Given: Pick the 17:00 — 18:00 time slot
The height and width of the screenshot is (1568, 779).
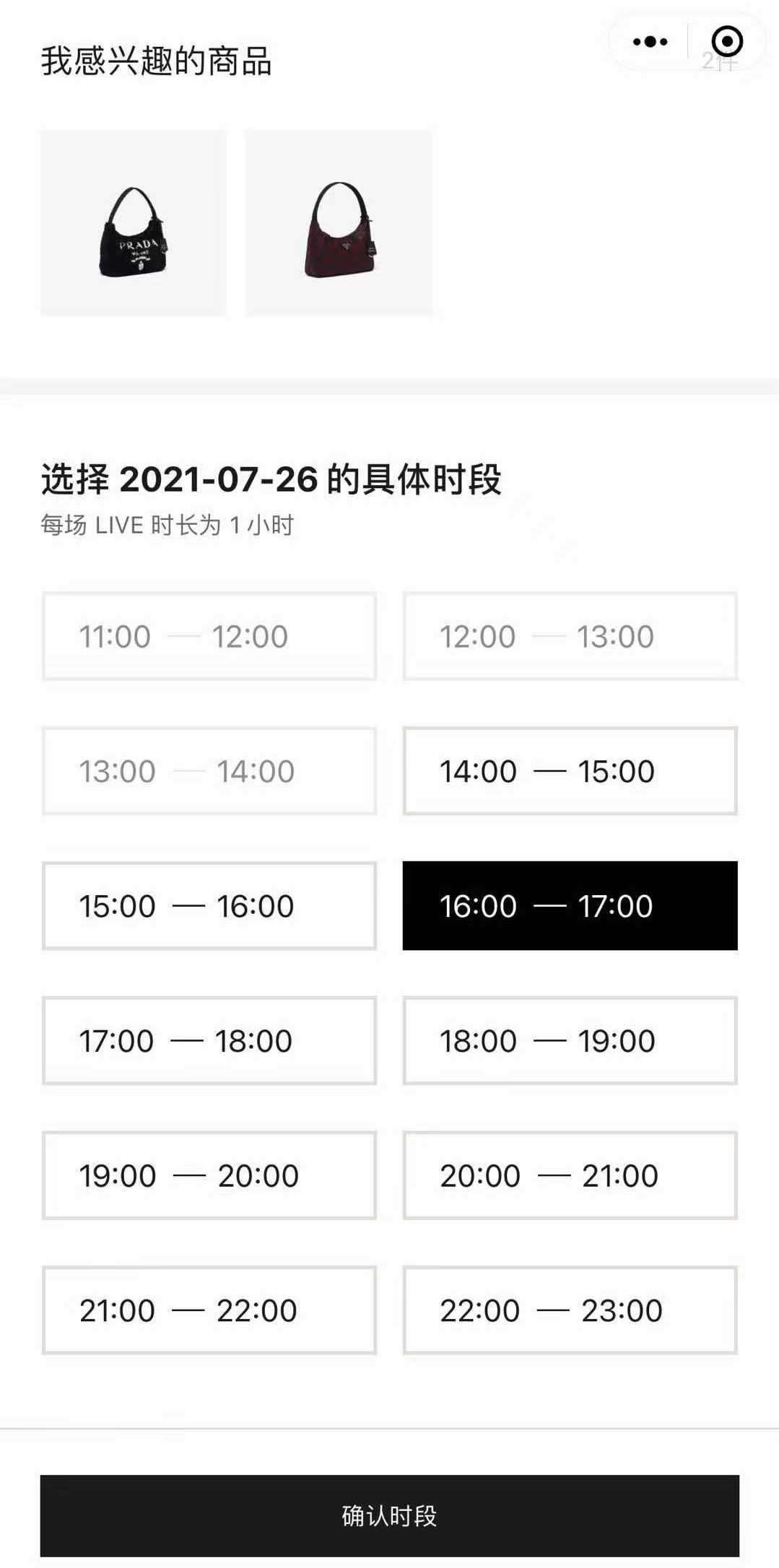Looking at the screenshot, I should (209, 1041).
